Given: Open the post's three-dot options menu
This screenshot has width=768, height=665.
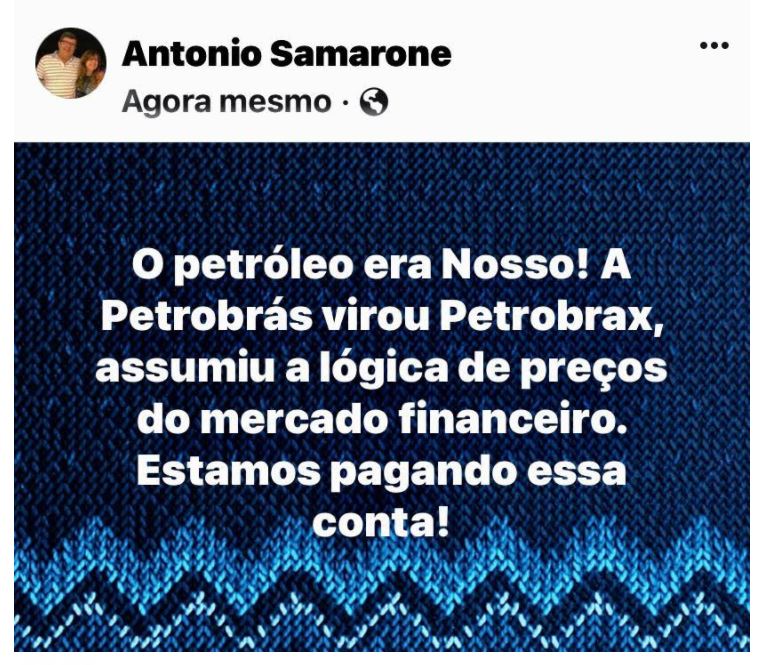Looking at the screenshot, I should 714,46.
